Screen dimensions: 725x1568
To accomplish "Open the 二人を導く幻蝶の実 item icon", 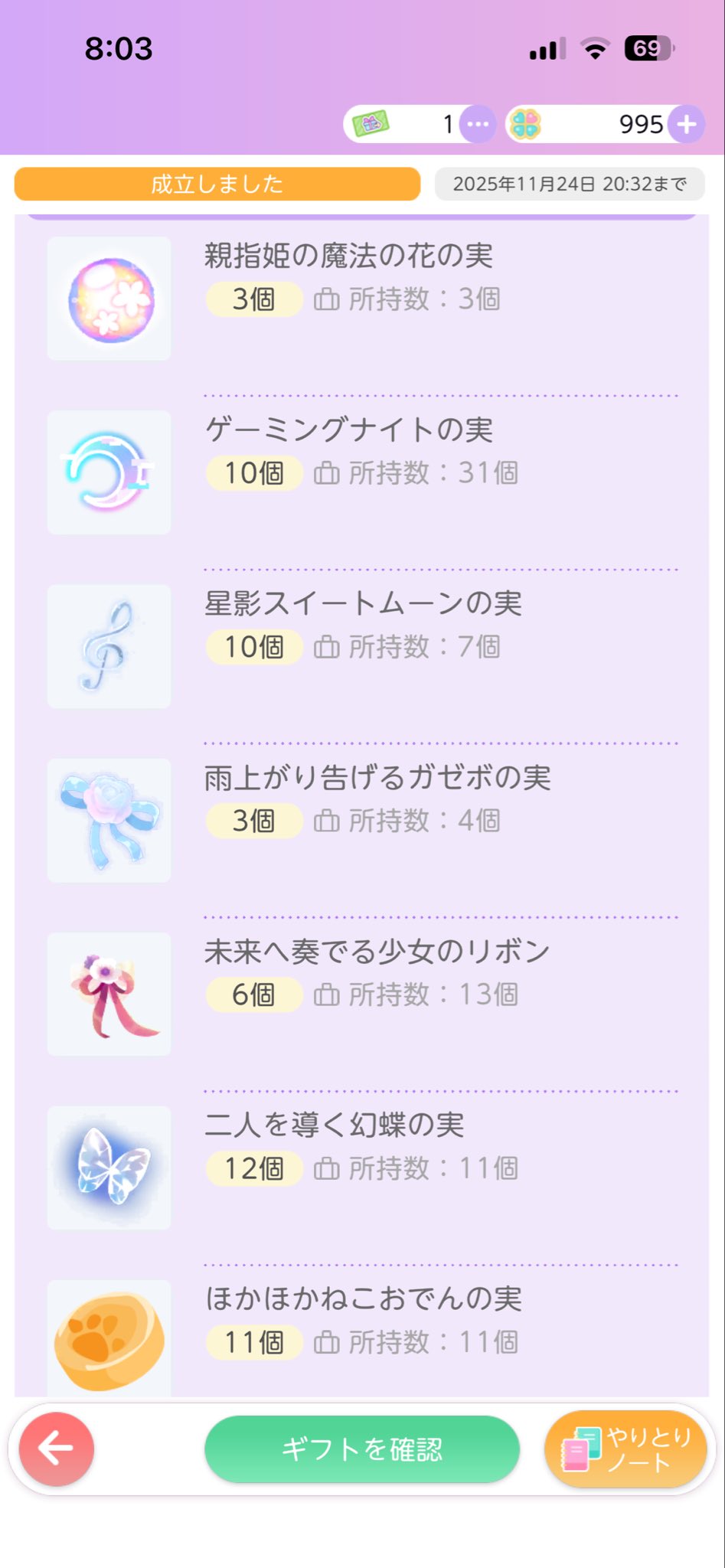I will pos(109,1168).
